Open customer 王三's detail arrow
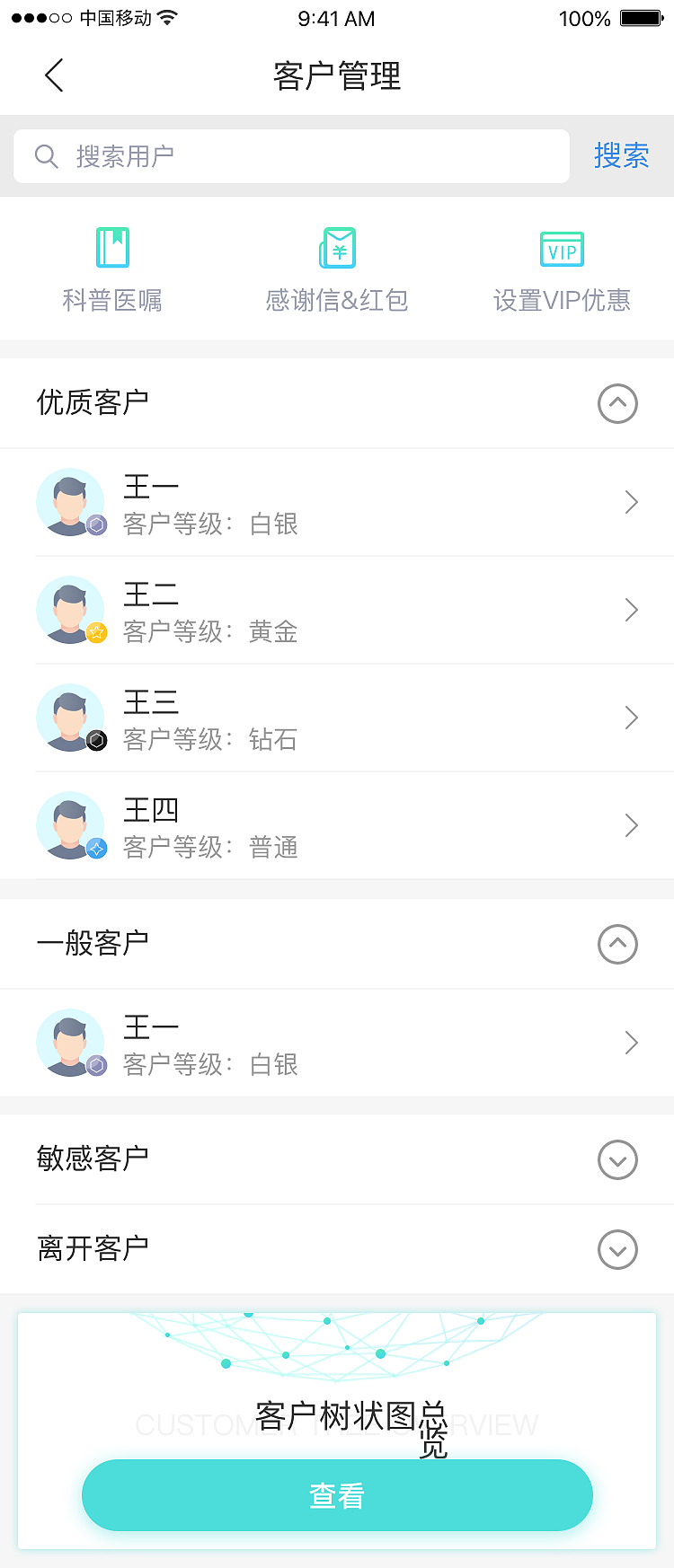Screen dimensions: 674x1568 coord(631,718)
